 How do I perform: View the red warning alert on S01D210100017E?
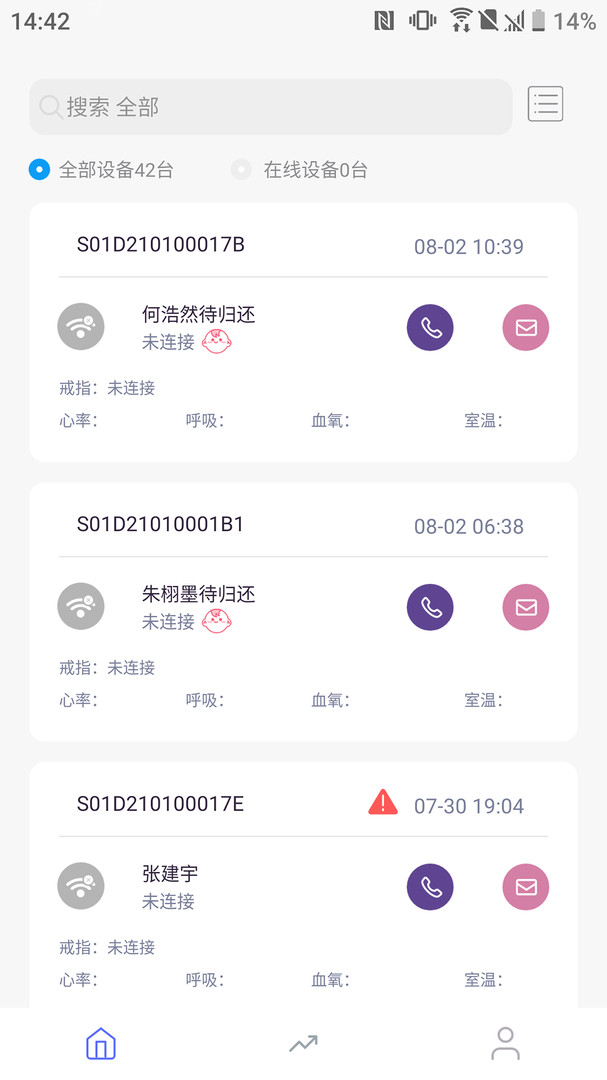coord(383,802)
